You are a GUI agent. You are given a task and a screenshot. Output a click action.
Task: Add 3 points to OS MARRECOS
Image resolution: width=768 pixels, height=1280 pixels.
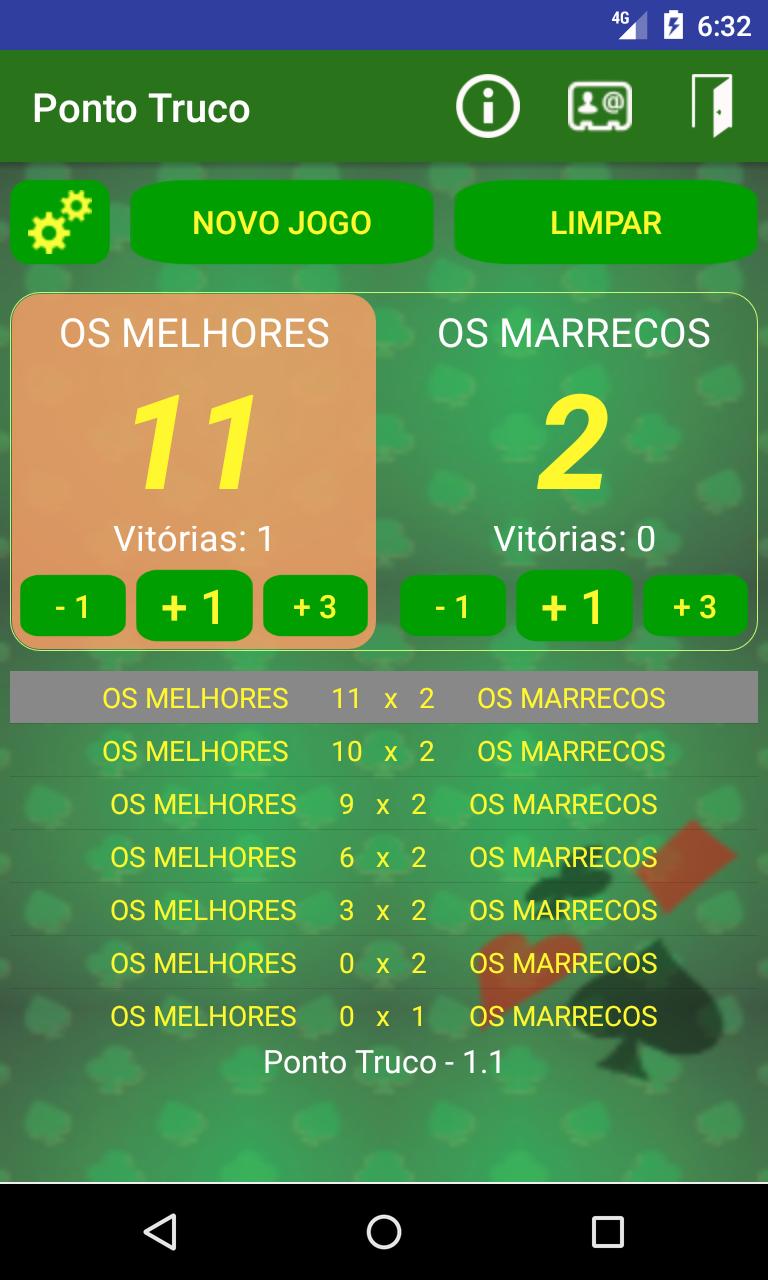click(x=695, y=605)
